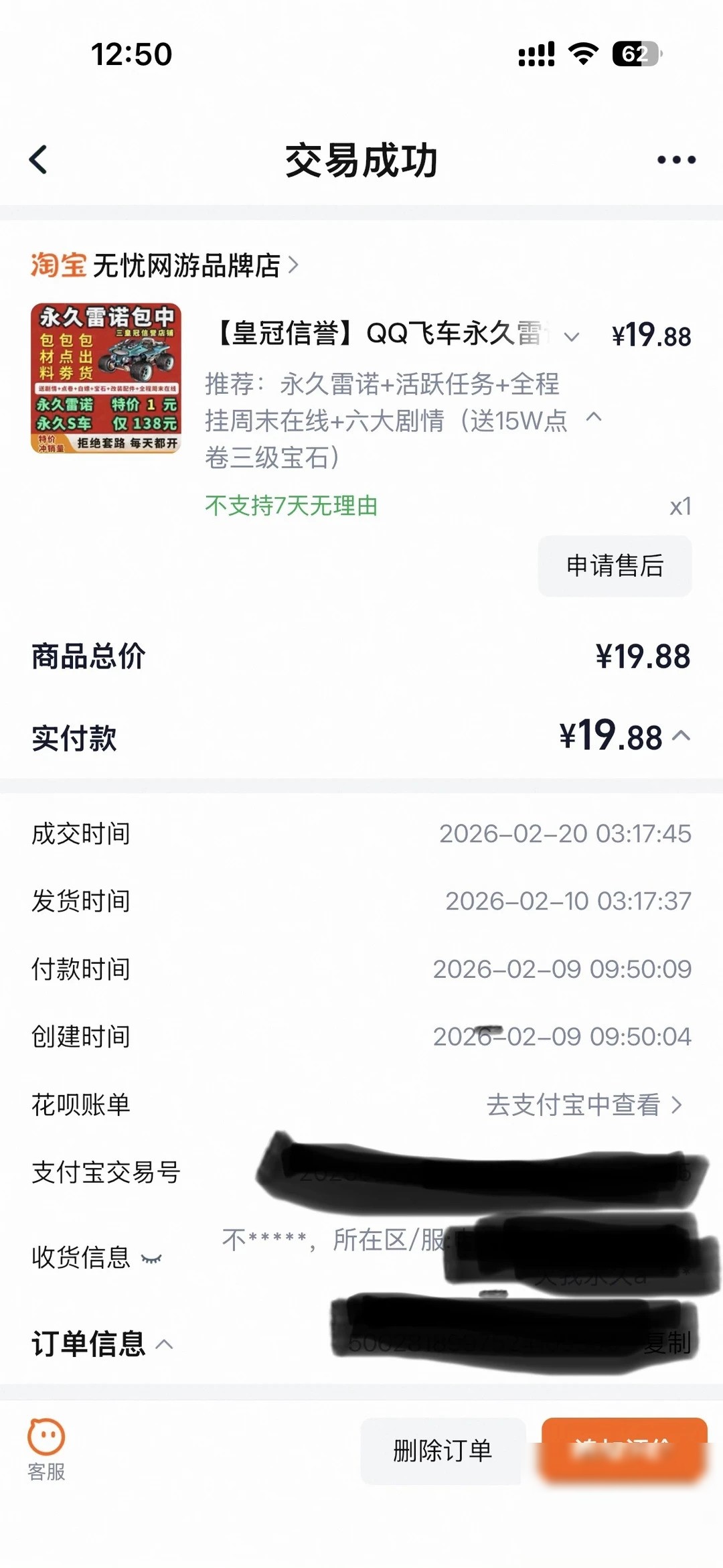The height and width of the screenshot is (1568, 723).
Task: Open the QQ飞车 product thumbnail
Action: pos(106,378)
